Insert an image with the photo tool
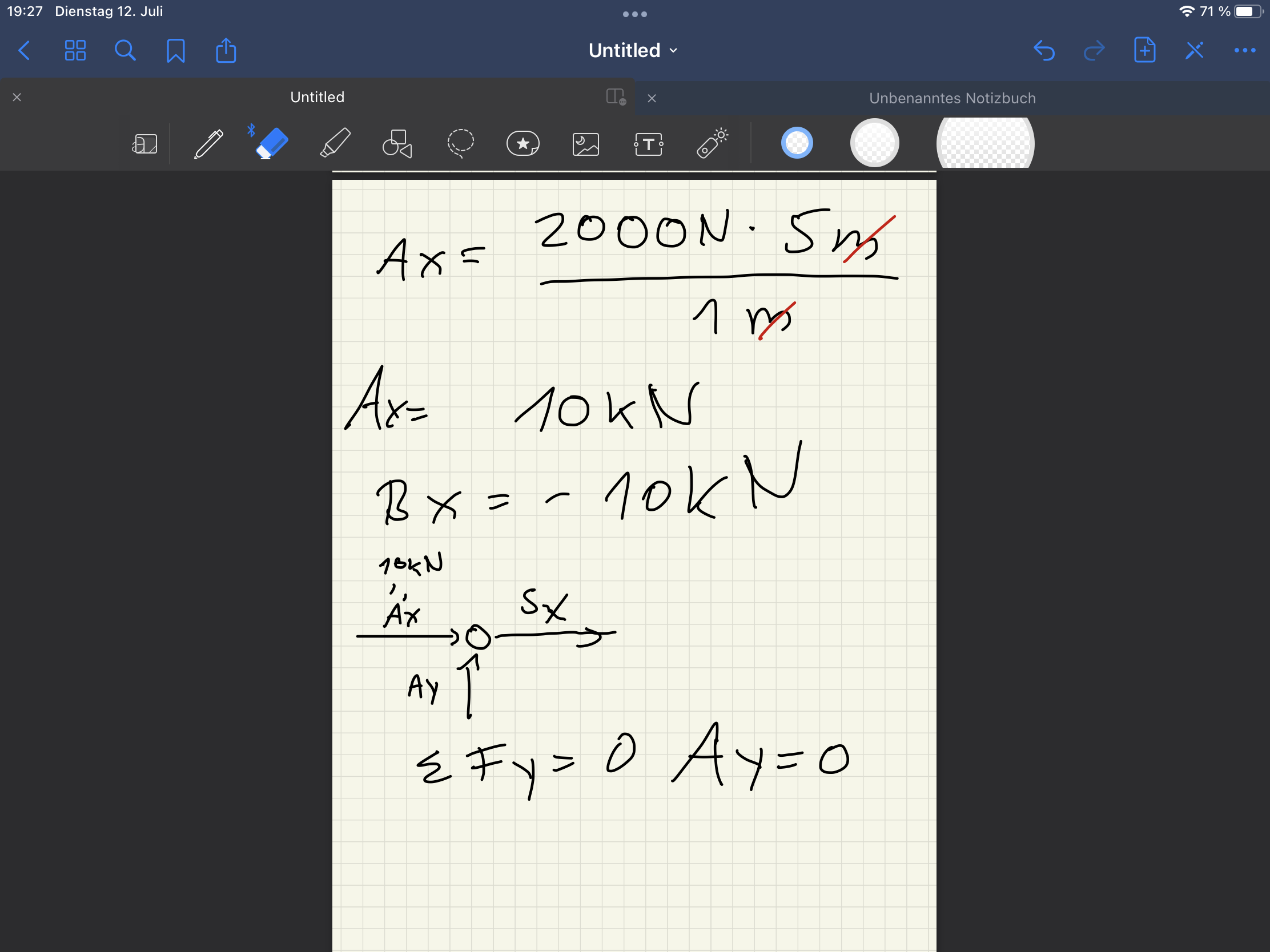Viewport: 1270px width, 952px height. pyautogui.click(x=586, y=144)
